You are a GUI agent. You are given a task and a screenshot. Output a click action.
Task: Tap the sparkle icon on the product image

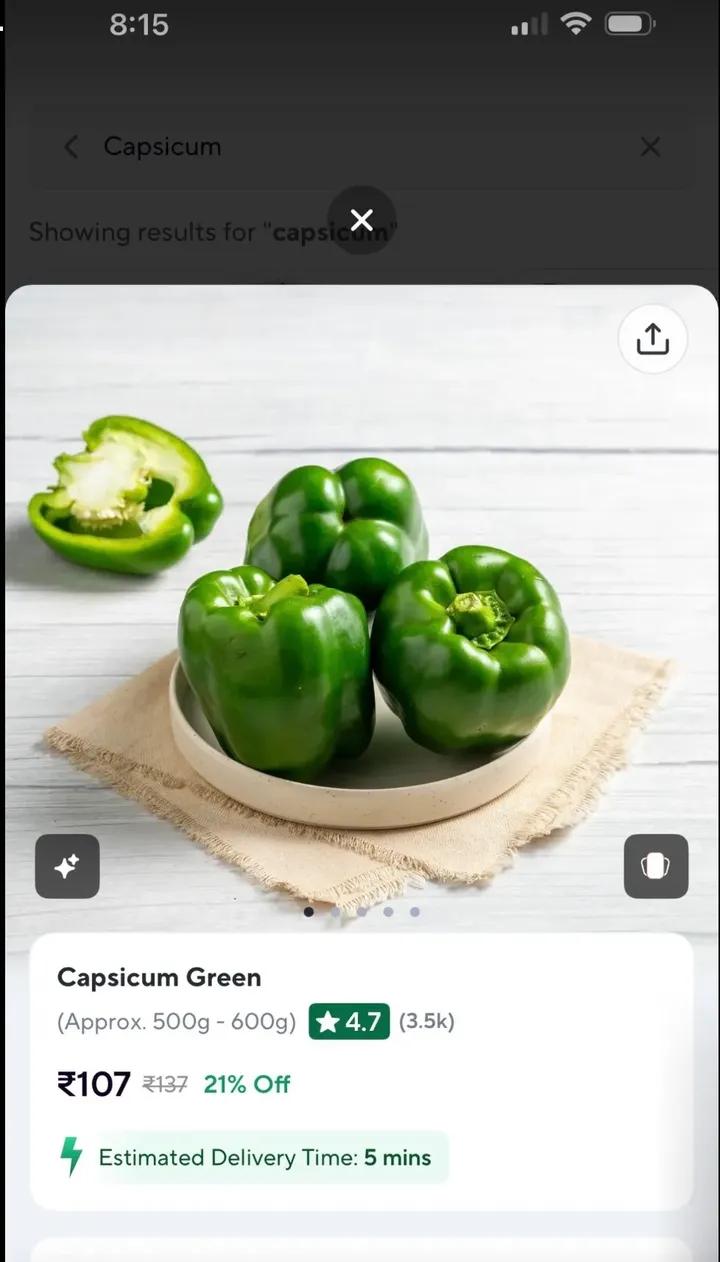67,866
